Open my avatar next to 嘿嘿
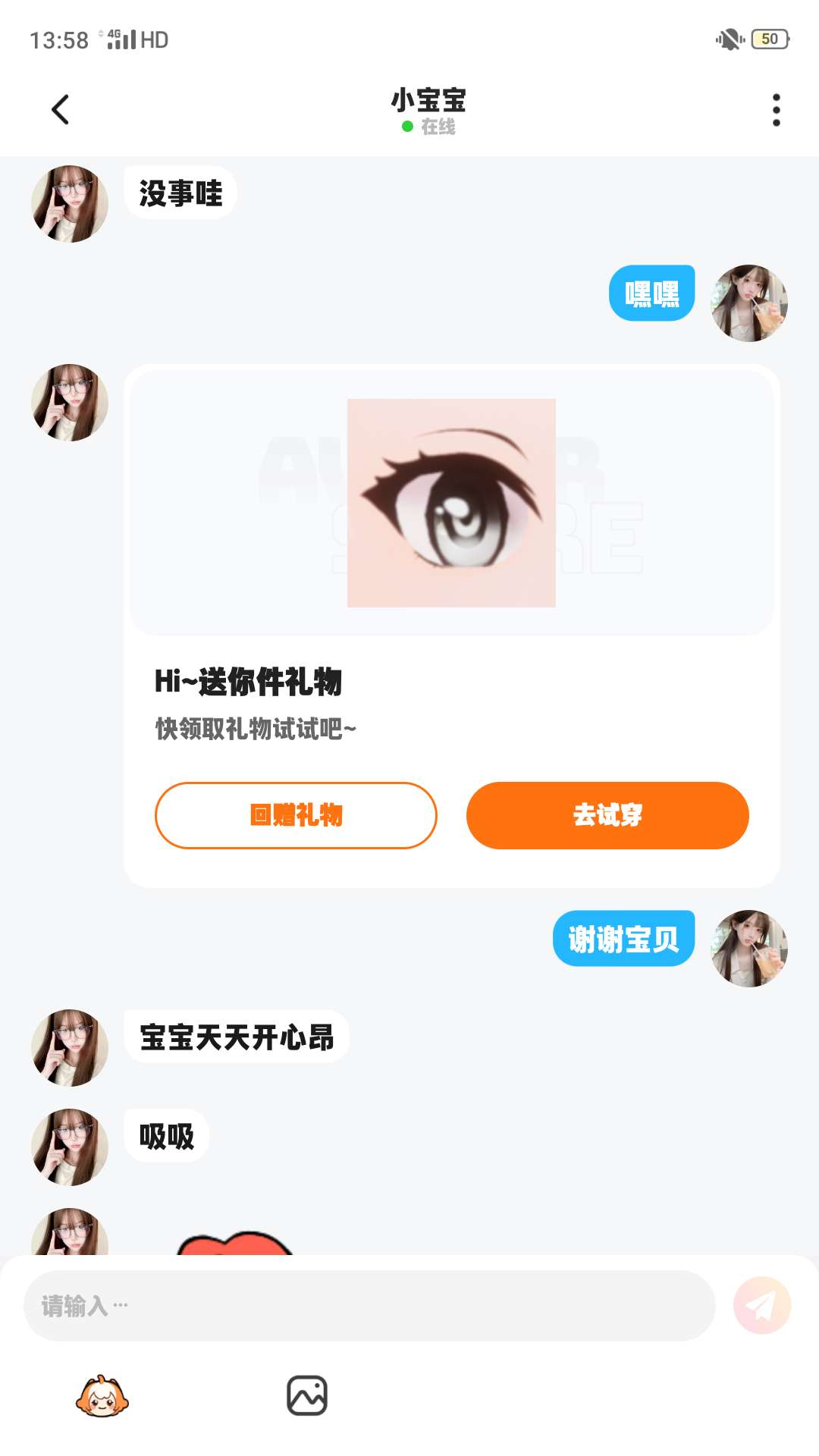 point(749,303)
